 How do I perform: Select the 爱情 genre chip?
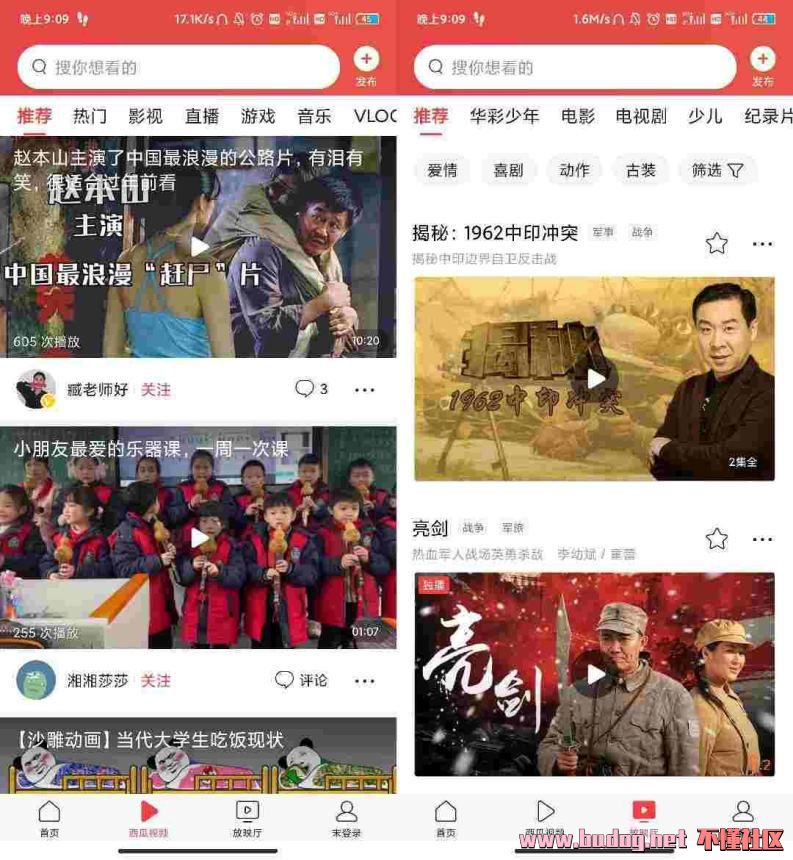click(442, 170)
